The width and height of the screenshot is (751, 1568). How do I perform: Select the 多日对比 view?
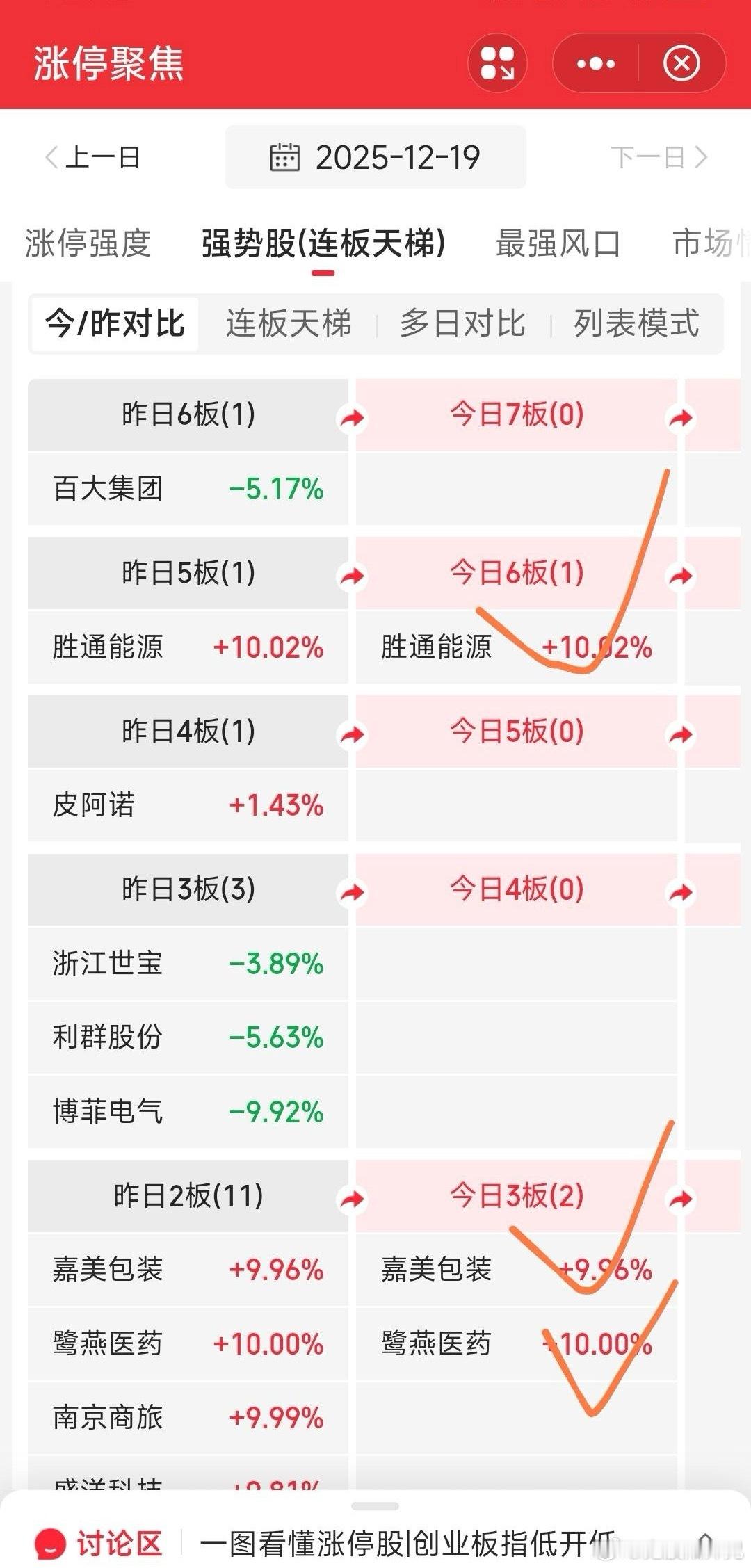(461, 324)
